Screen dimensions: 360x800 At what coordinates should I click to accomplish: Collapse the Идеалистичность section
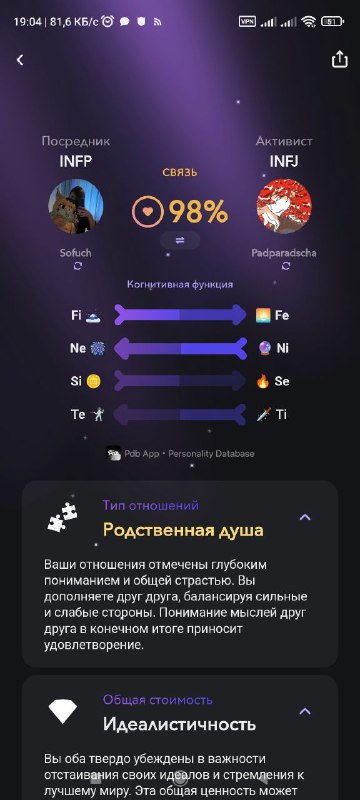[x=304, y=711]
